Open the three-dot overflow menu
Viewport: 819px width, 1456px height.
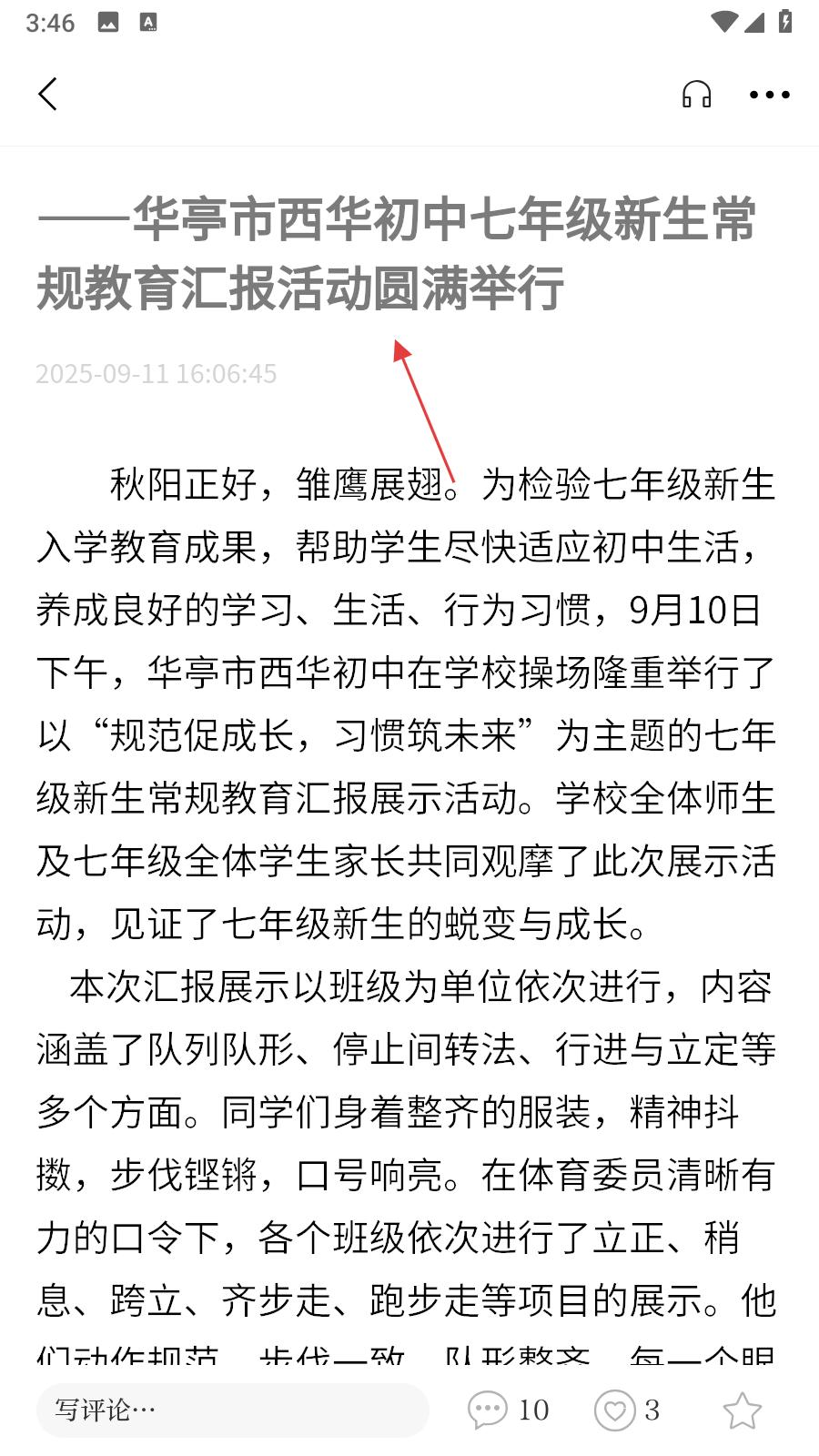(770, 94)
